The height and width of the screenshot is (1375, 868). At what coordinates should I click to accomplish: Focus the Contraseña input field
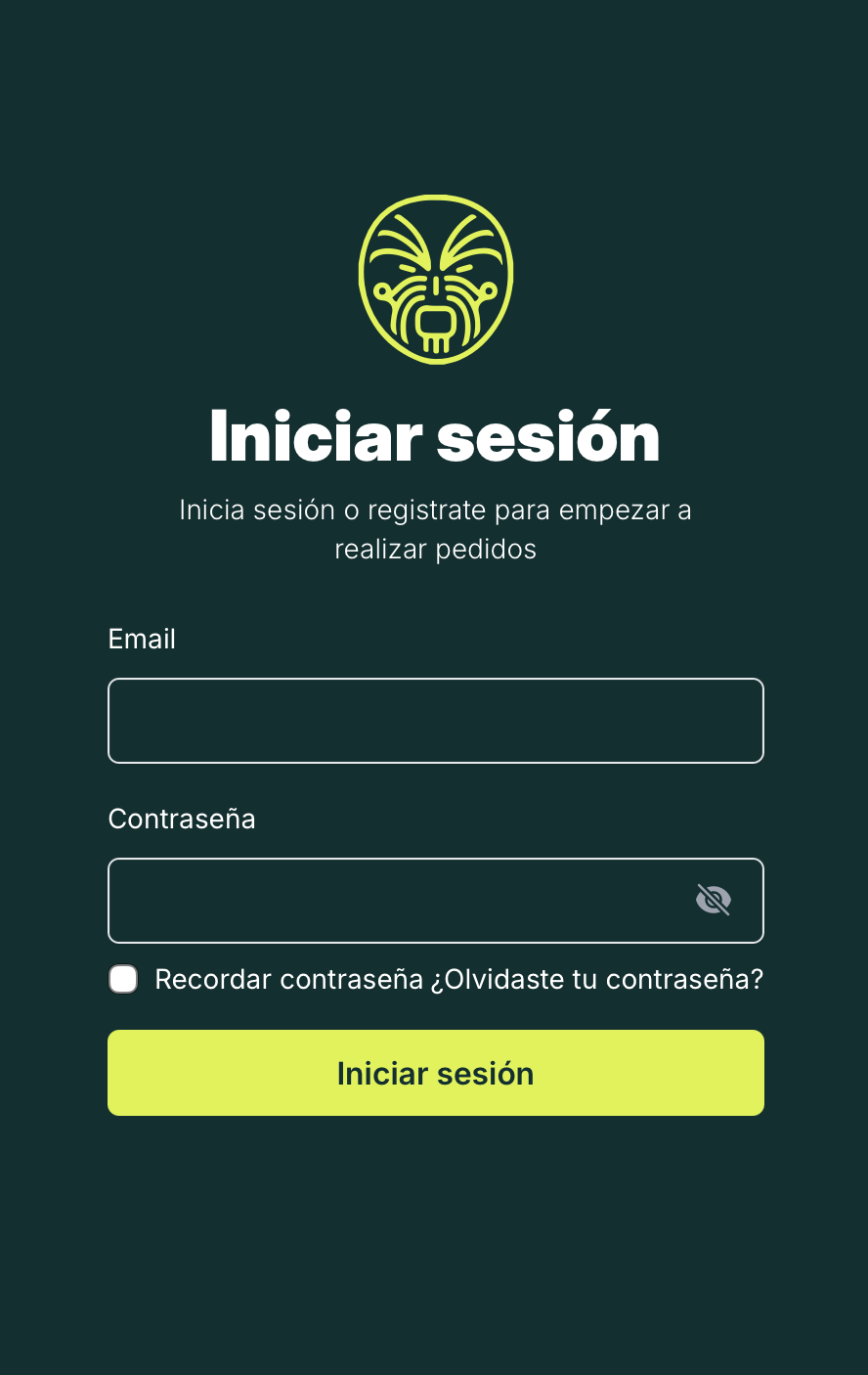coord(391,900)
